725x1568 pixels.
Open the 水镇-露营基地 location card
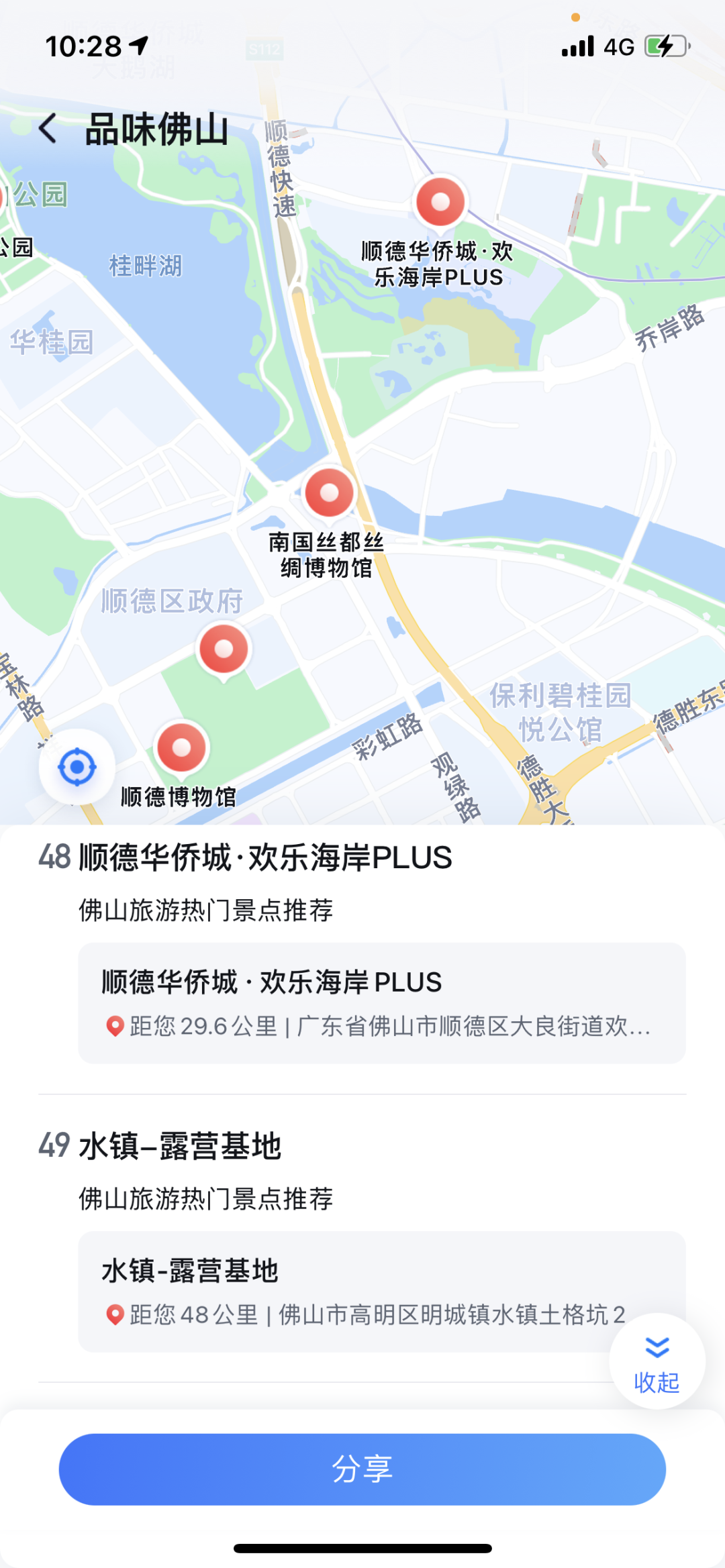tap(382, 1291)
